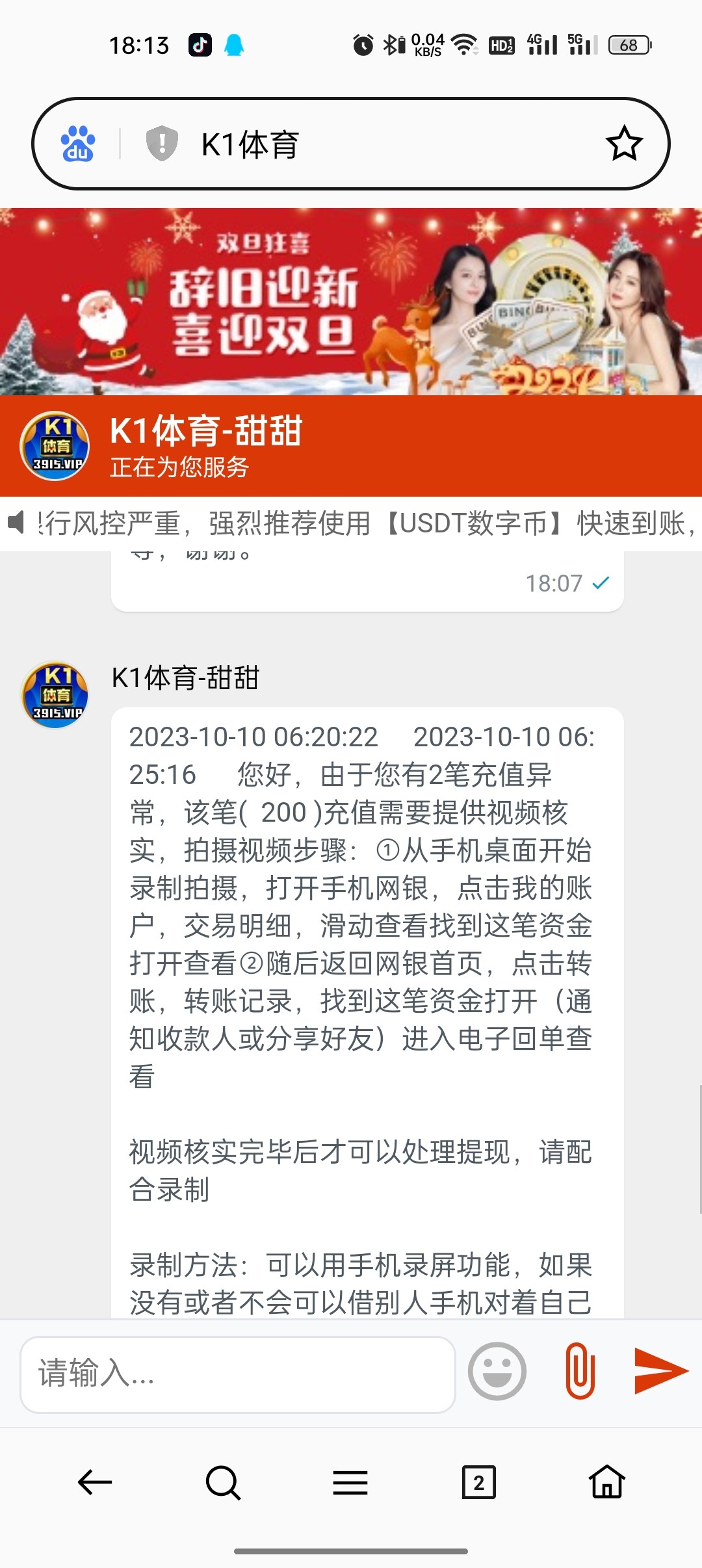The height and width of the screenshot is (1568, 702).
Task: Open the emoji picker smiley
Action: pos(497,1371)
